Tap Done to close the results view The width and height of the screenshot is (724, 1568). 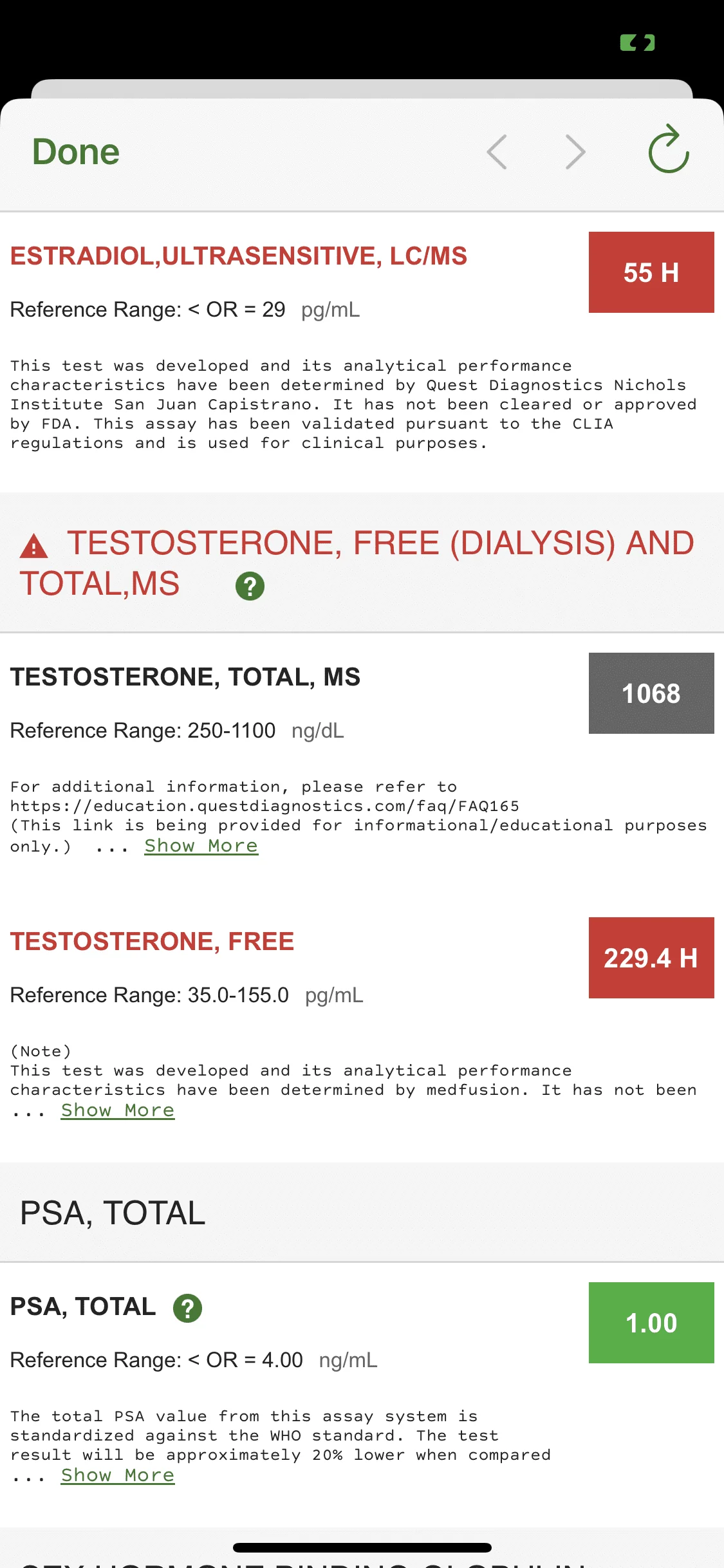(x=76, y=153)
